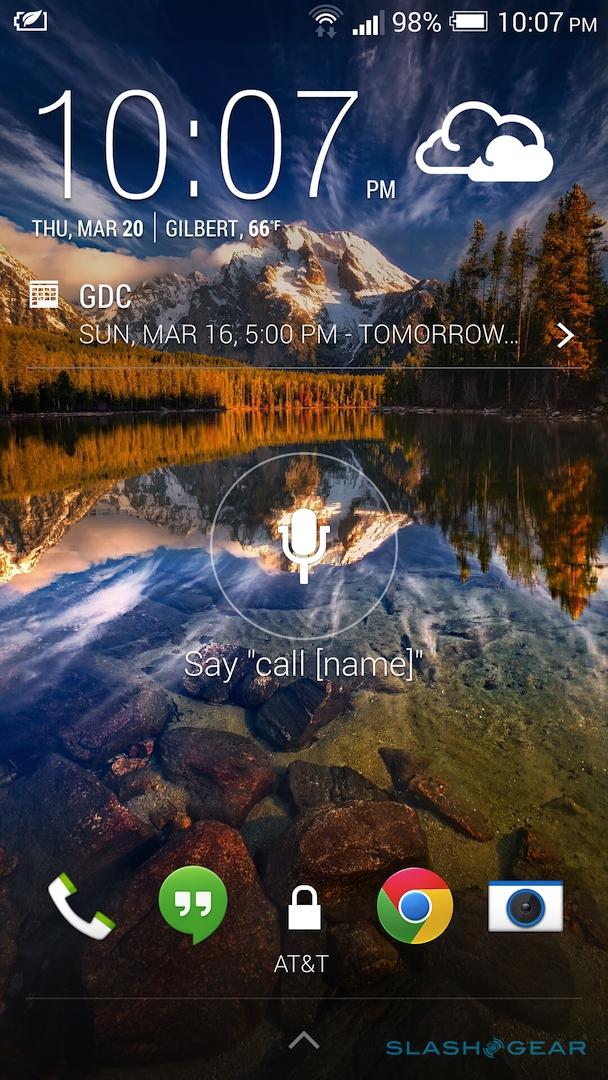Launch the Phone app
The width and height of the screenshot is (608, 1080).
[81, 906]
